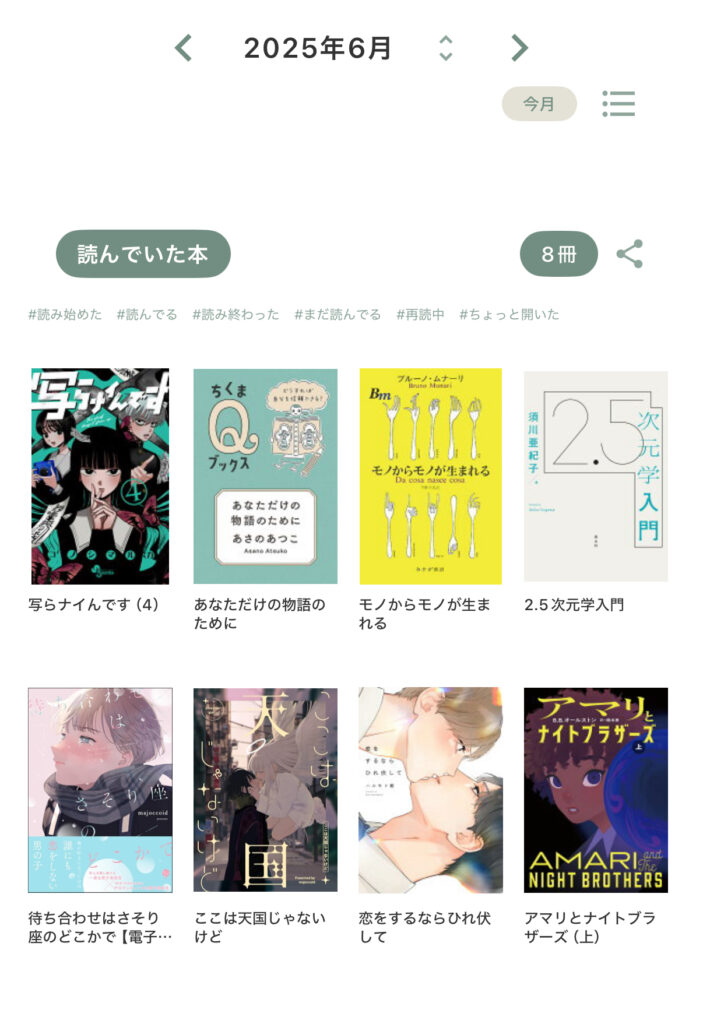The width and height of the screenshot is (703, 1024).
Task: Open あなただけの物語のために book
Action: pyautogui.click(x=265, y=476)
